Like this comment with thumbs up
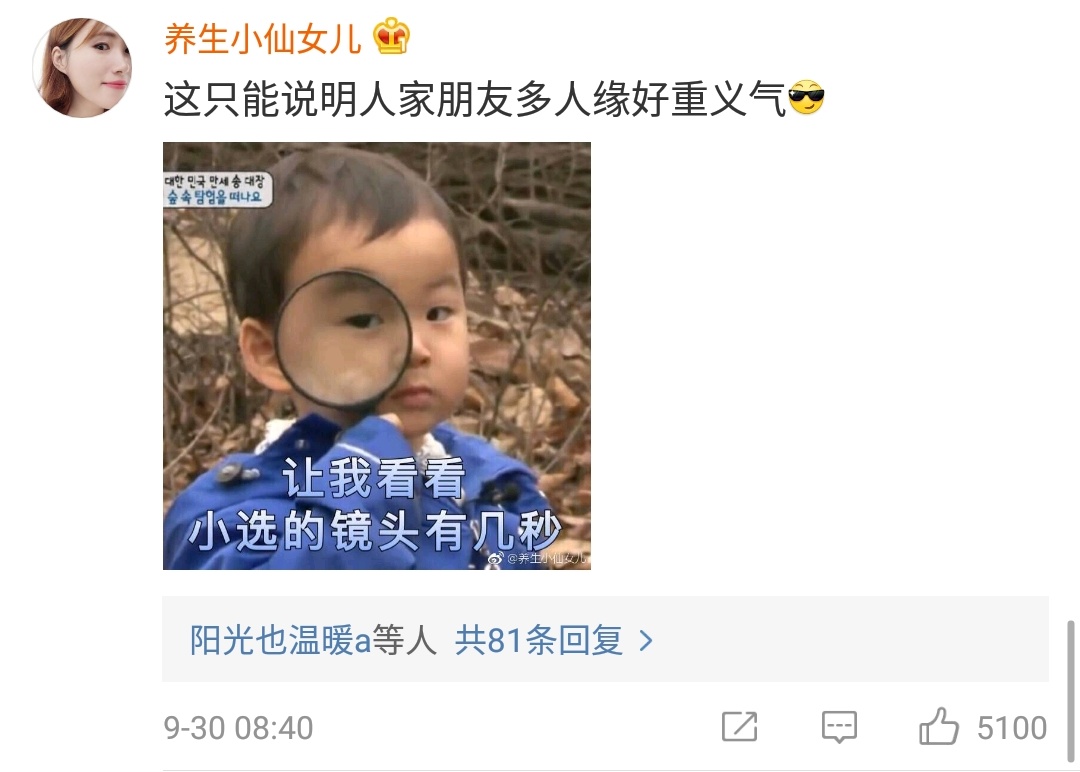The height and width of the screenshot is (772, 1080). coord(939,727)
